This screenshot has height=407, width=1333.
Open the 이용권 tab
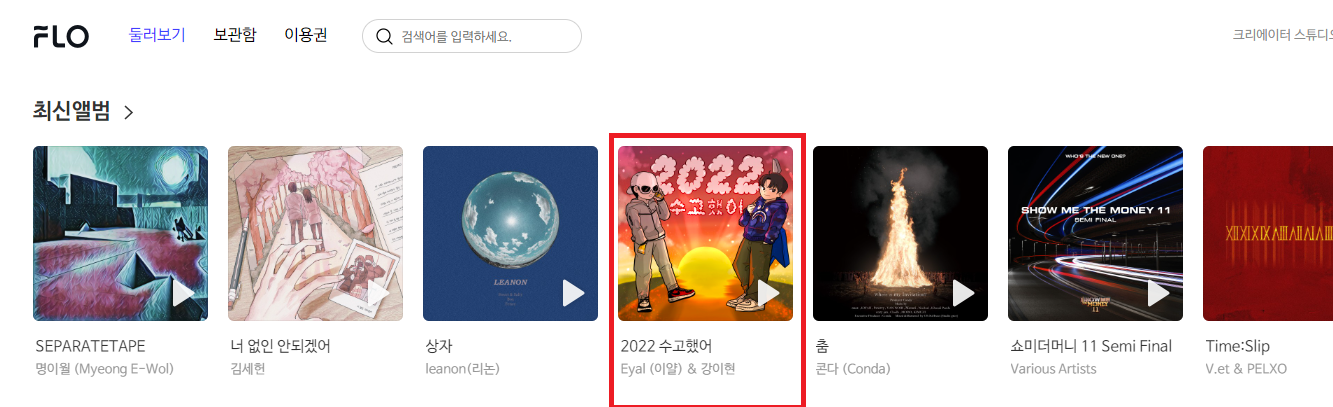[x=305, y=35]
